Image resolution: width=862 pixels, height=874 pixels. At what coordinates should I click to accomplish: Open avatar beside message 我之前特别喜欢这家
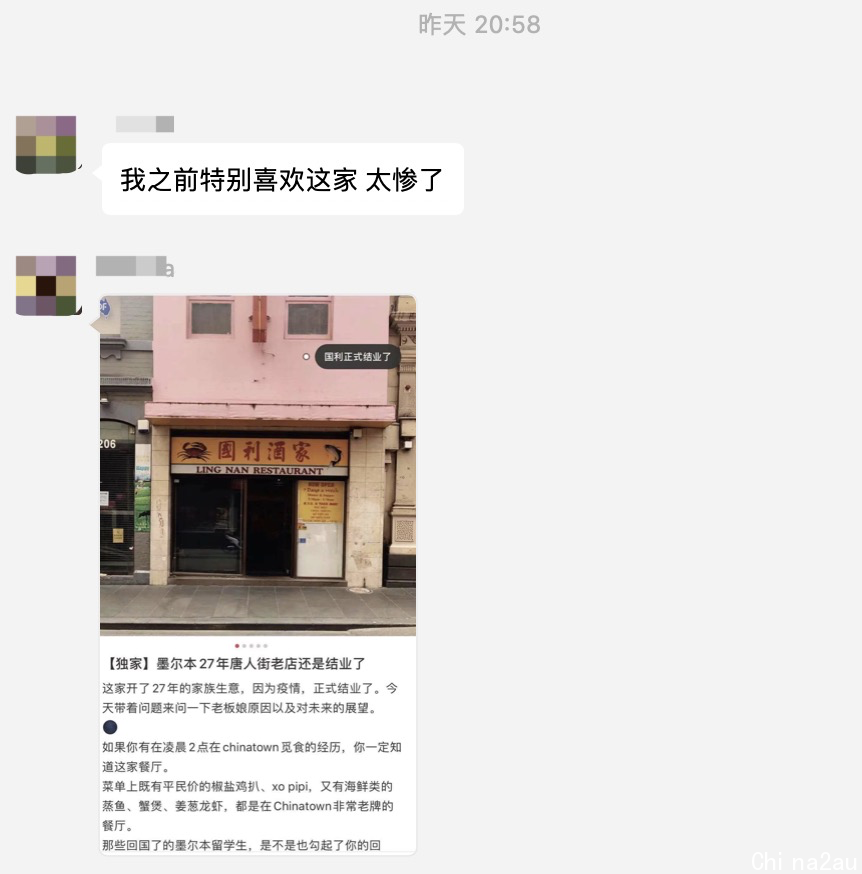46,144
